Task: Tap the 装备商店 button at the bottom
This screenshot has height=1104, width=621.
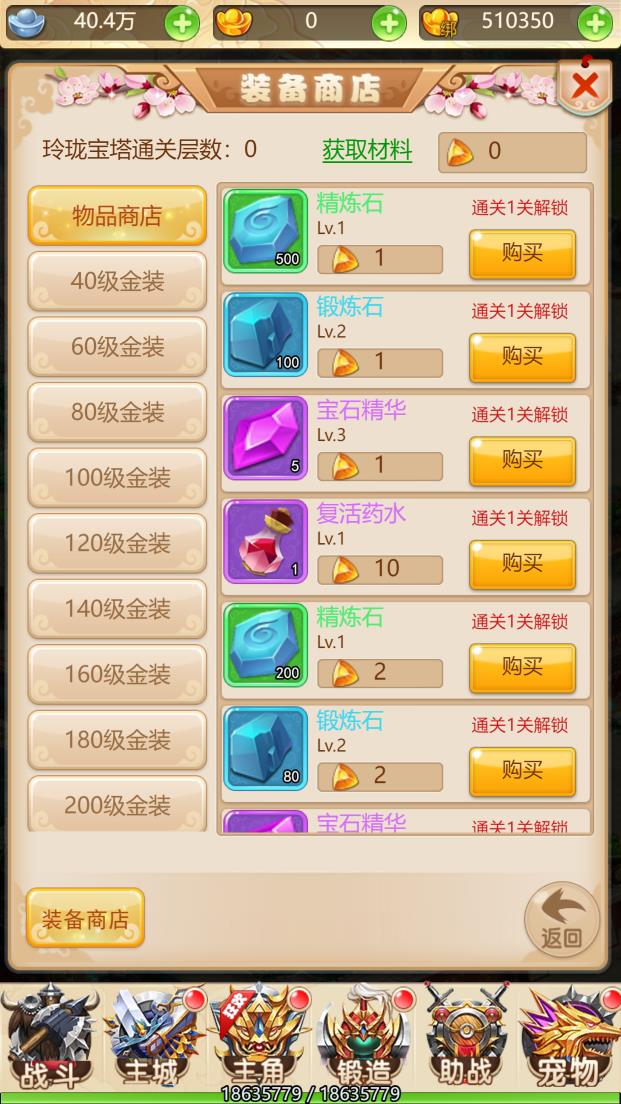Action: tap(85, 919)
